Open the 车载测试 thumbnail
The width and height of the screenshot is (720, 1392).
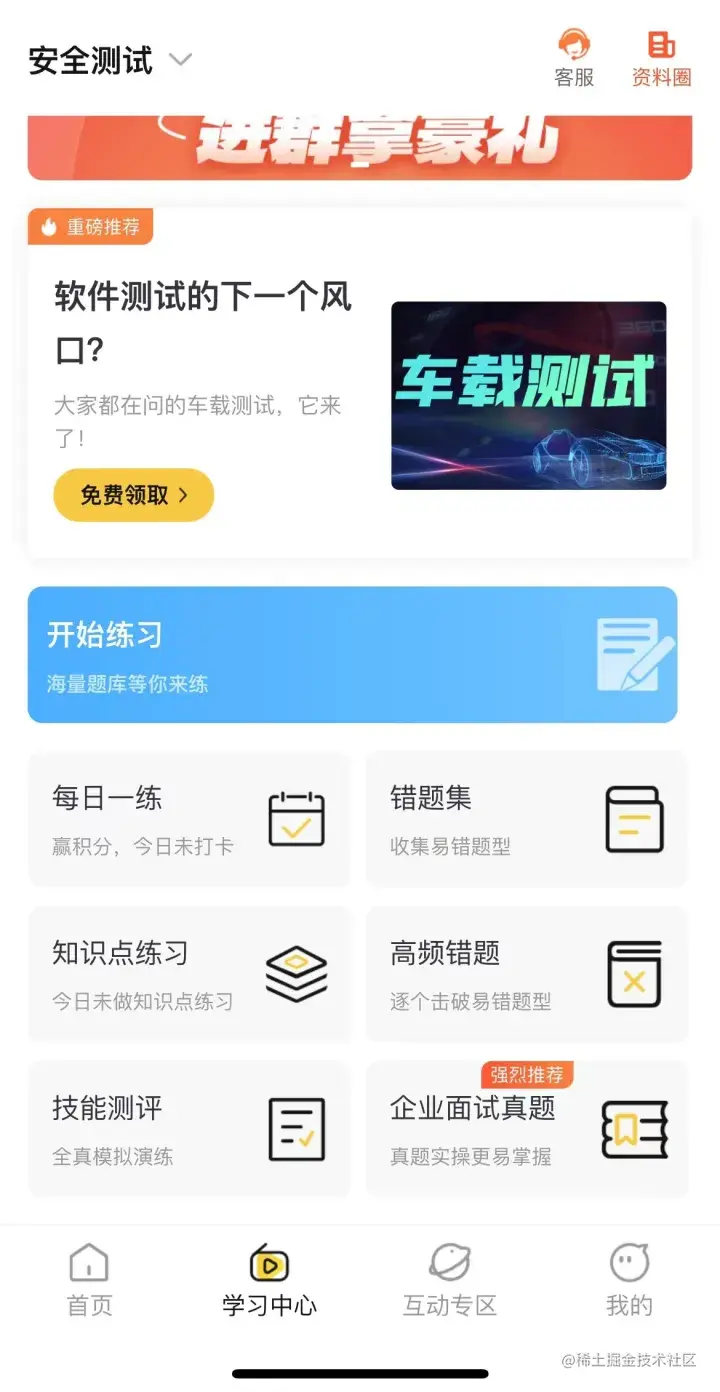528,395
